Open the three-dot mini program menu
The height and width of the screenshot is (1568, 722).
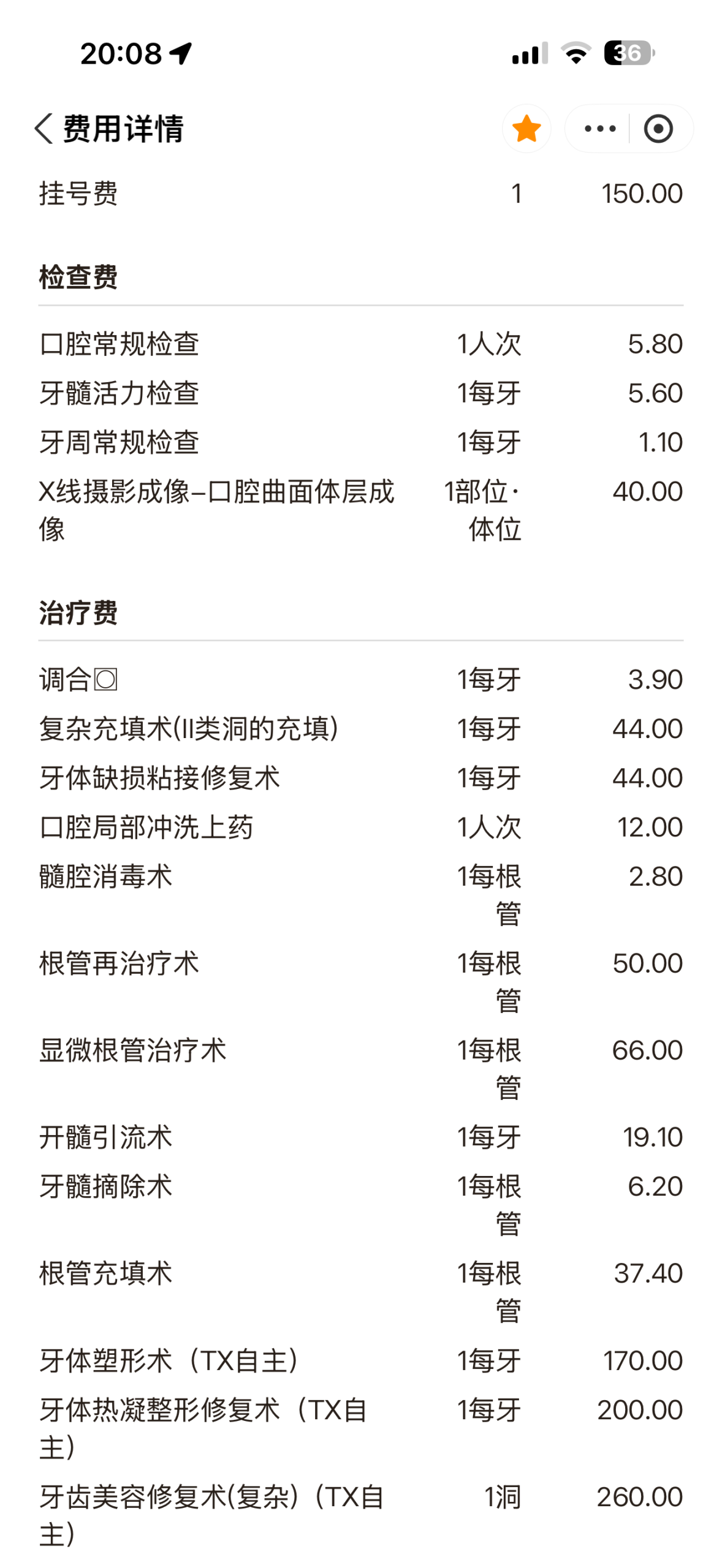[599, 129]
